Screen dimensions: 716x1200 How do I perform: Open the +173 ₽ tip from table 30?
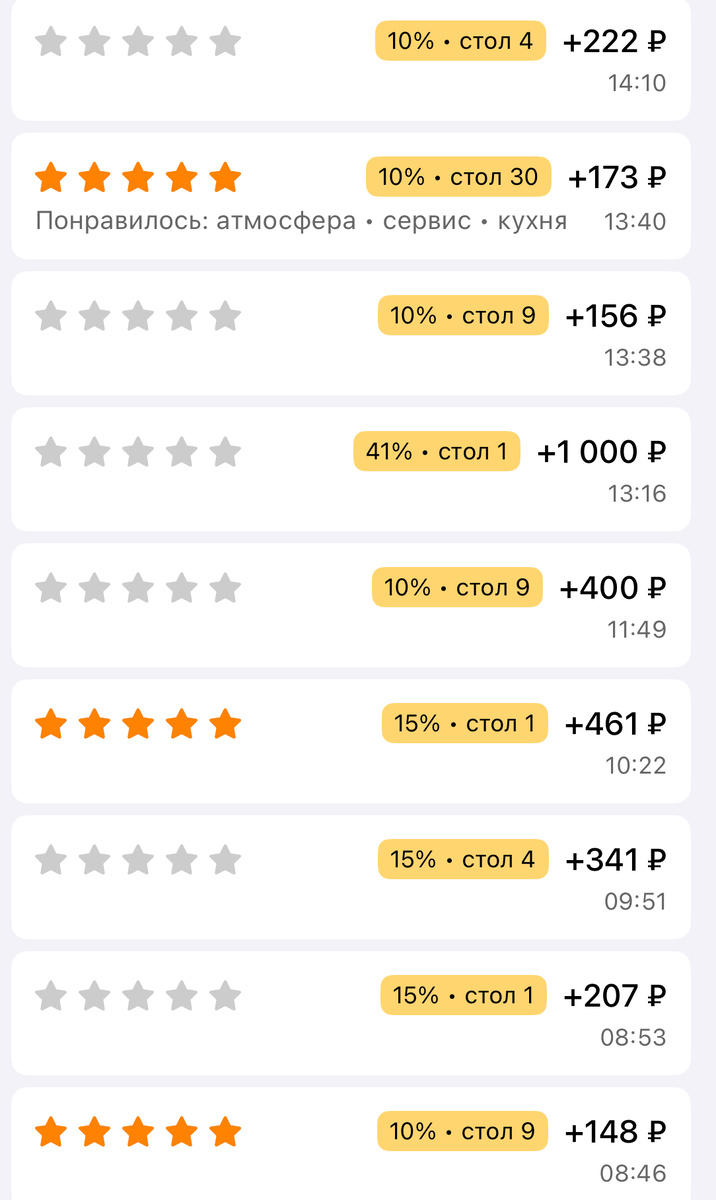click(x=350, y=196)
